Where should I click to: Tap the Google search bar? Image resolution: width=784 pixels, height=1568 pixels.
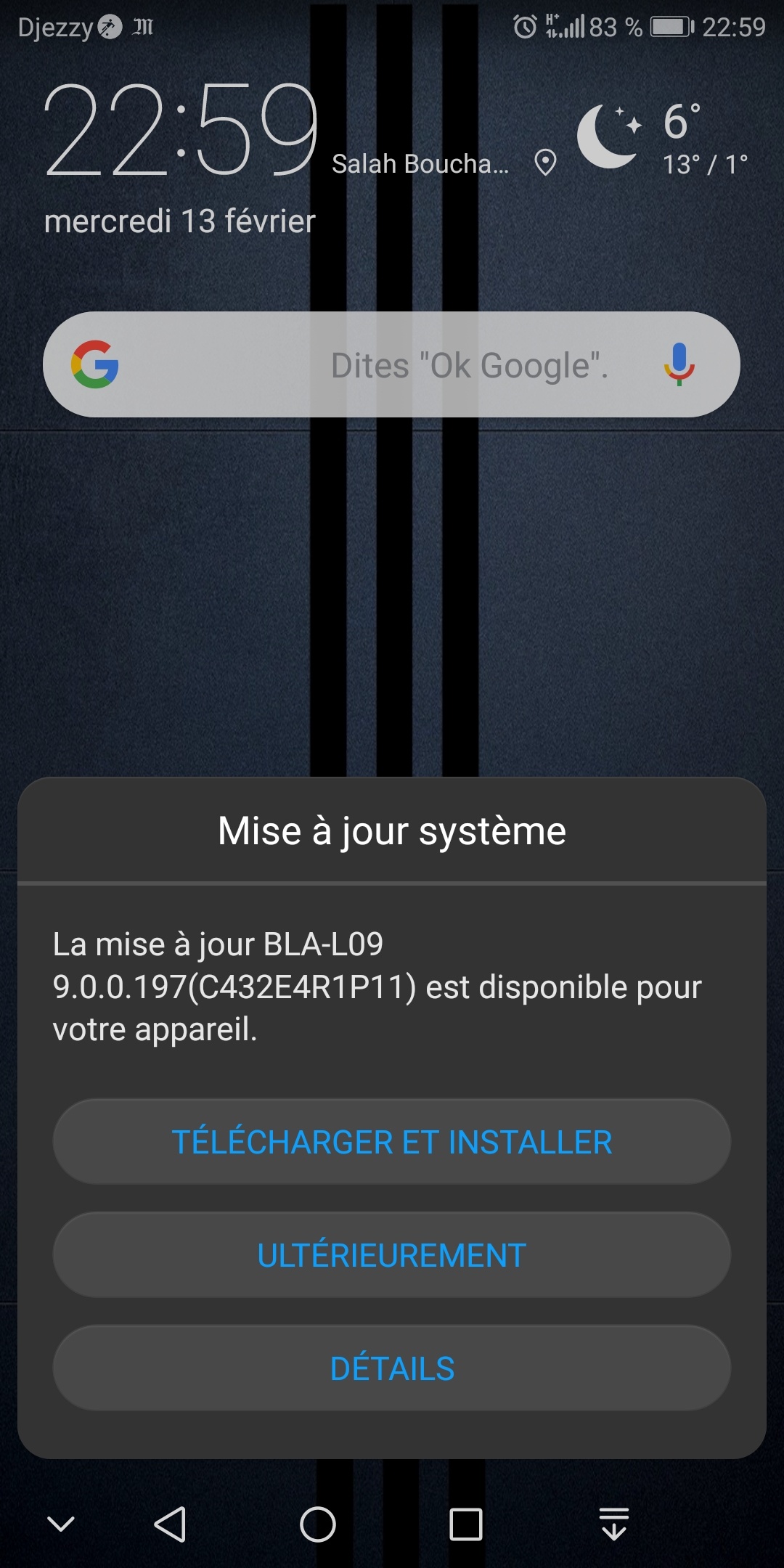coord(392,364)
